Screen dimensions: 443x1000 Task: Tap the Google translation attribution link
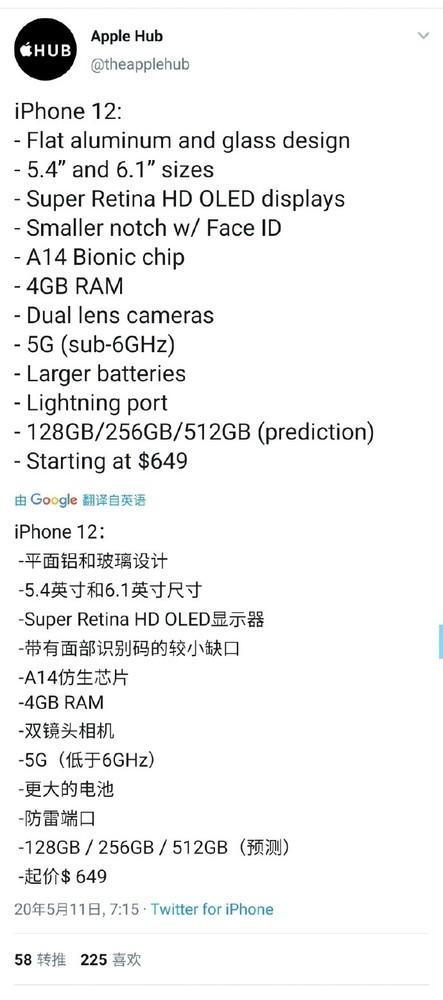[80, 500]
